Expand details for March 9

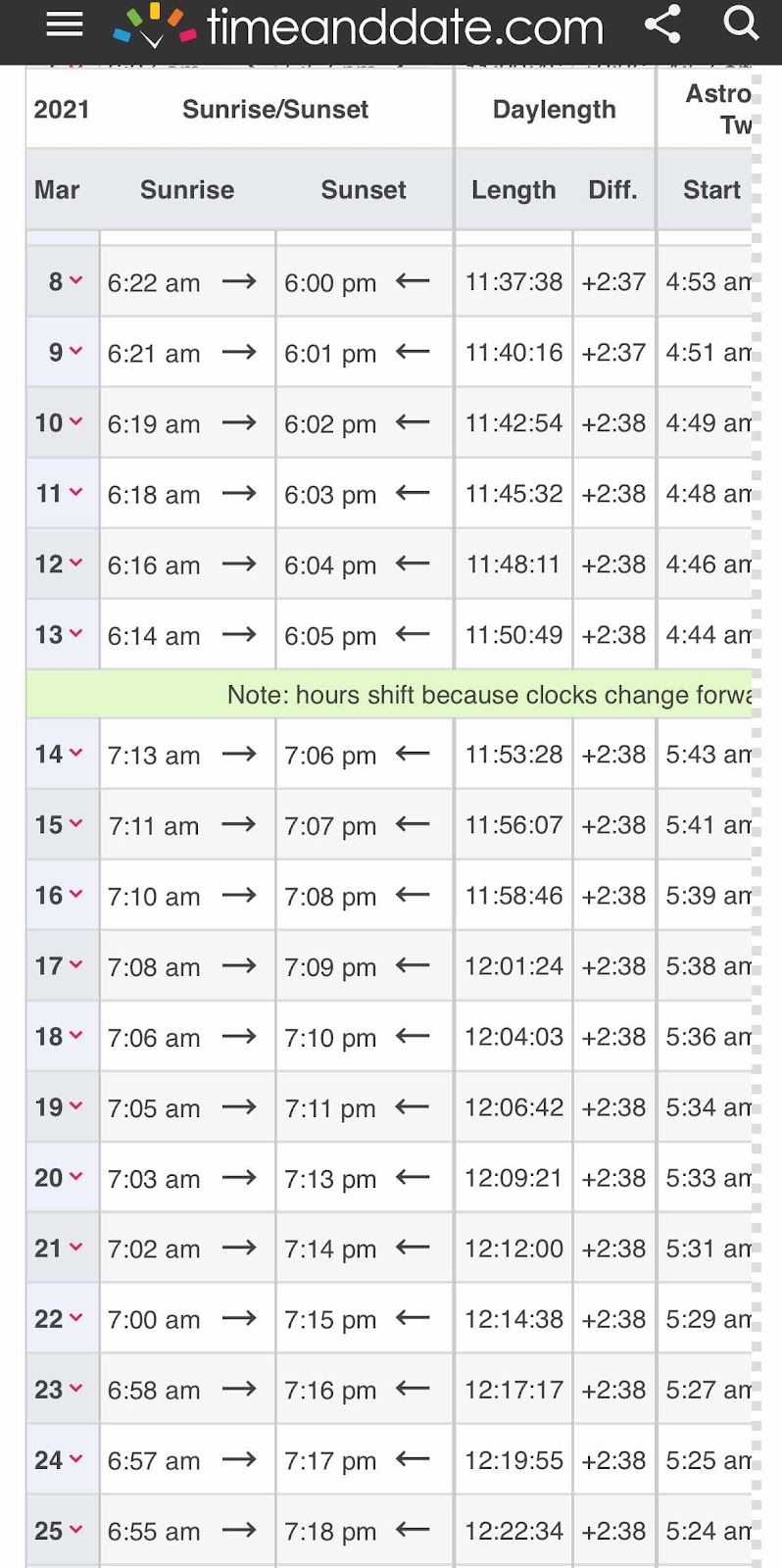click(x=63, y=353)
